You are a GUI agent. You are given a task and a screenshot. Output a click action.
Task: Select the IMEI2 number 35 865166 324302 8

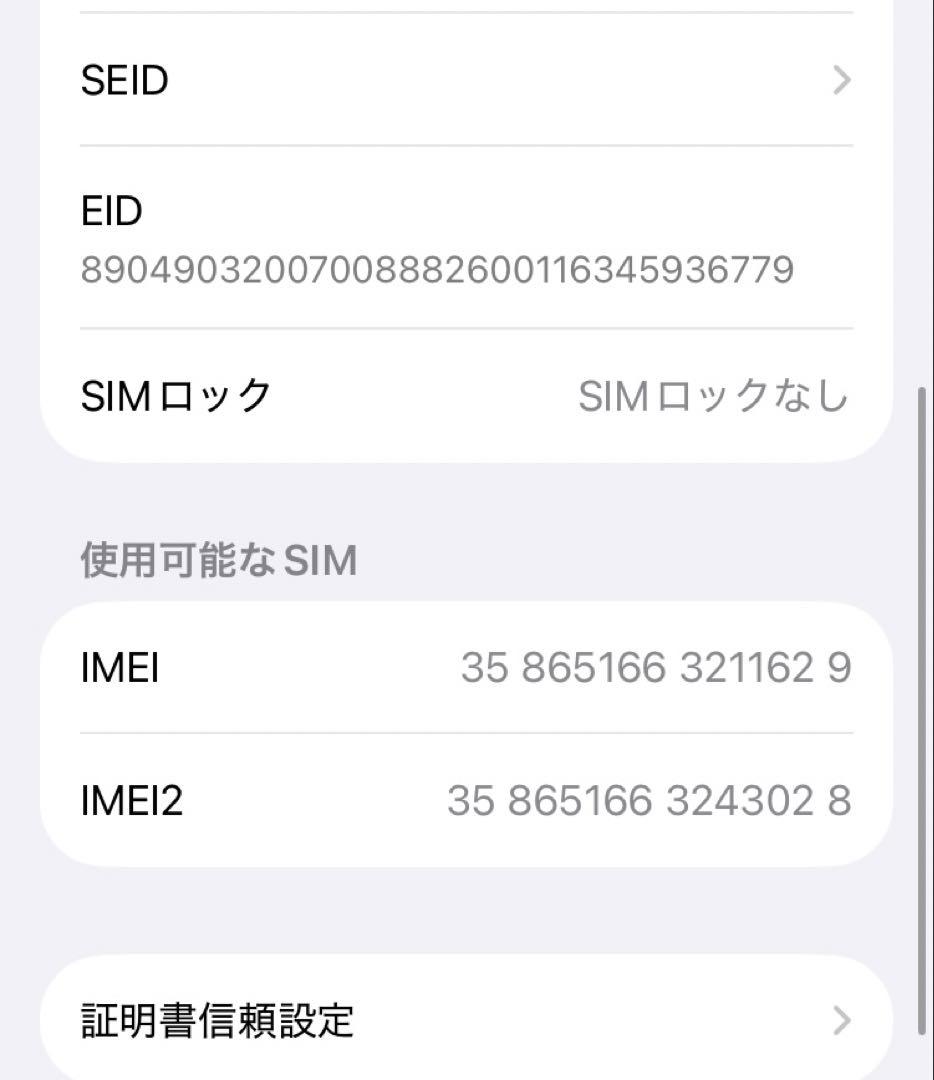(650, 800)
